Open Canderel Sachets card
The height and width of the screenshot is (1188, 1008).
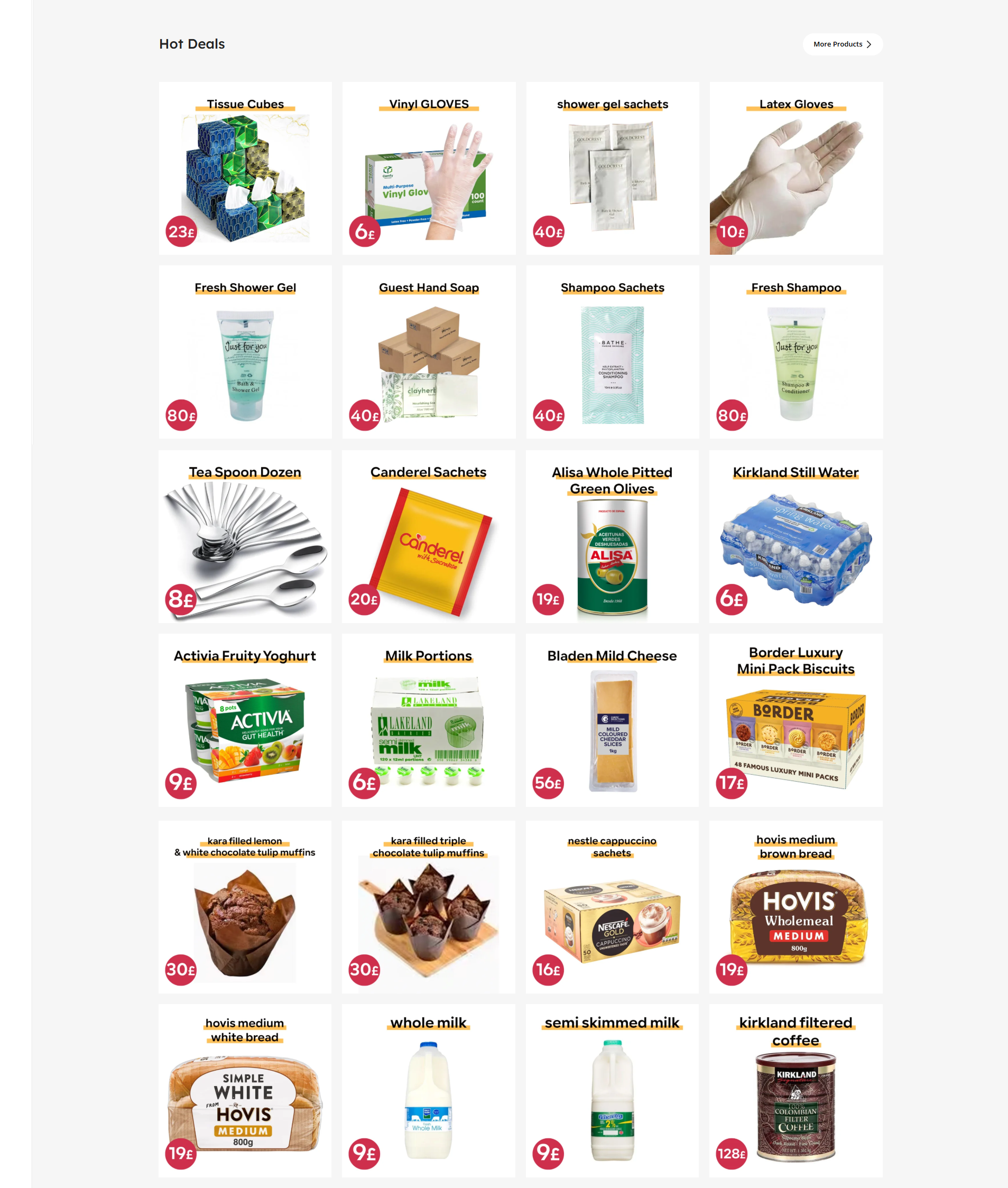tap(429, 537)
